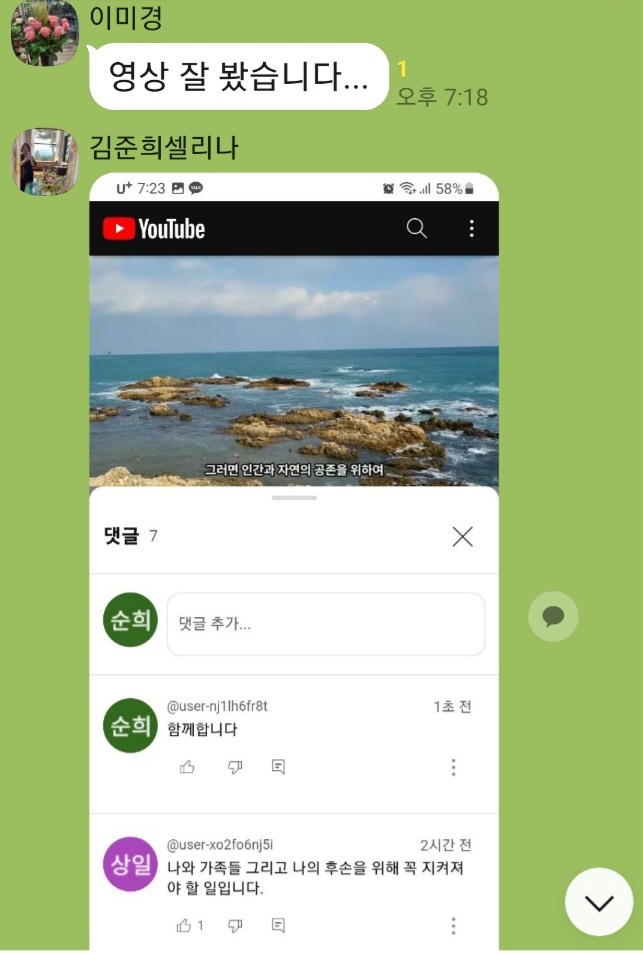The height and width of the screenshot is (954, 643).
Task: Open 이미경's profile picture
Action: pyautogui.click(x=44, y=32)
